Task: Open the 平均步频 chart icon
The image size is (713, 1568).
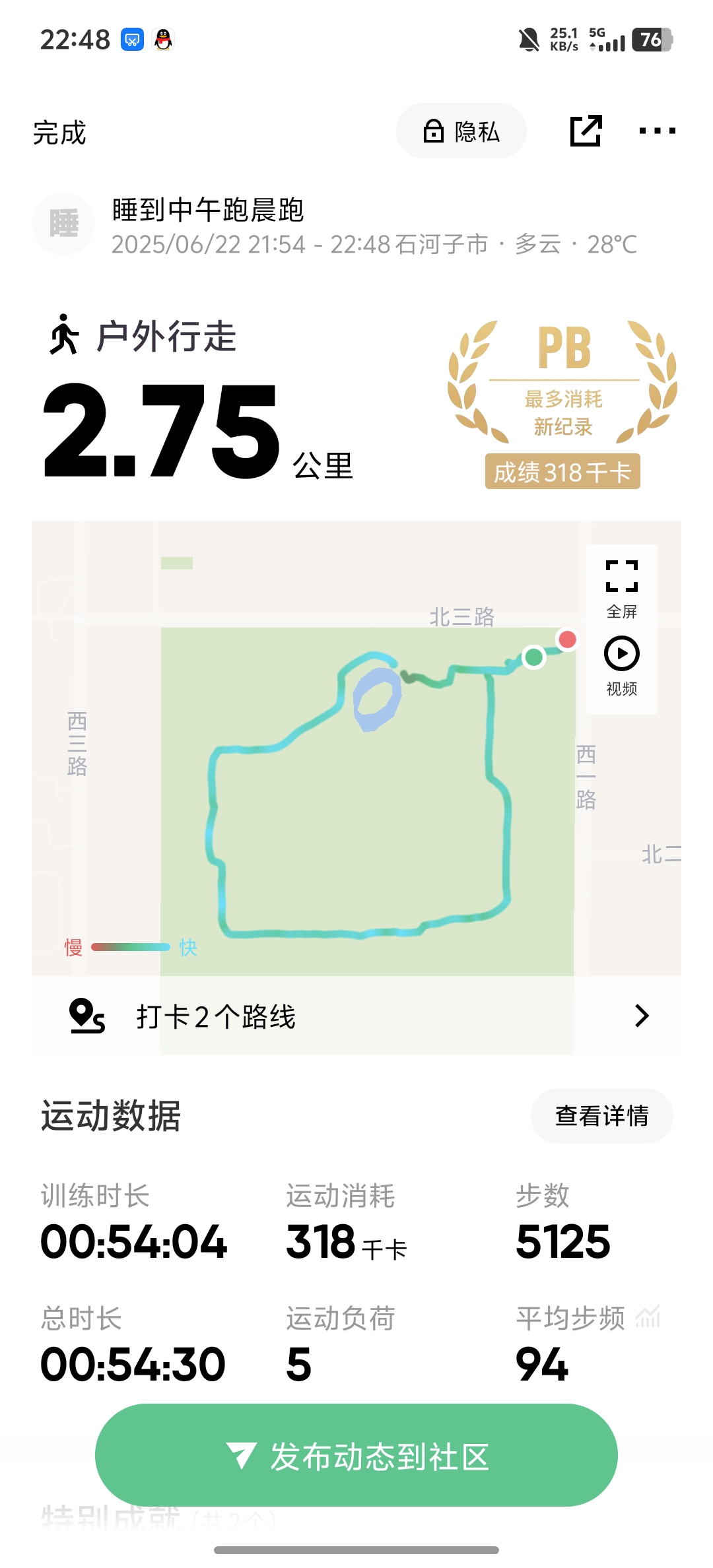Action: (648, 1317)
